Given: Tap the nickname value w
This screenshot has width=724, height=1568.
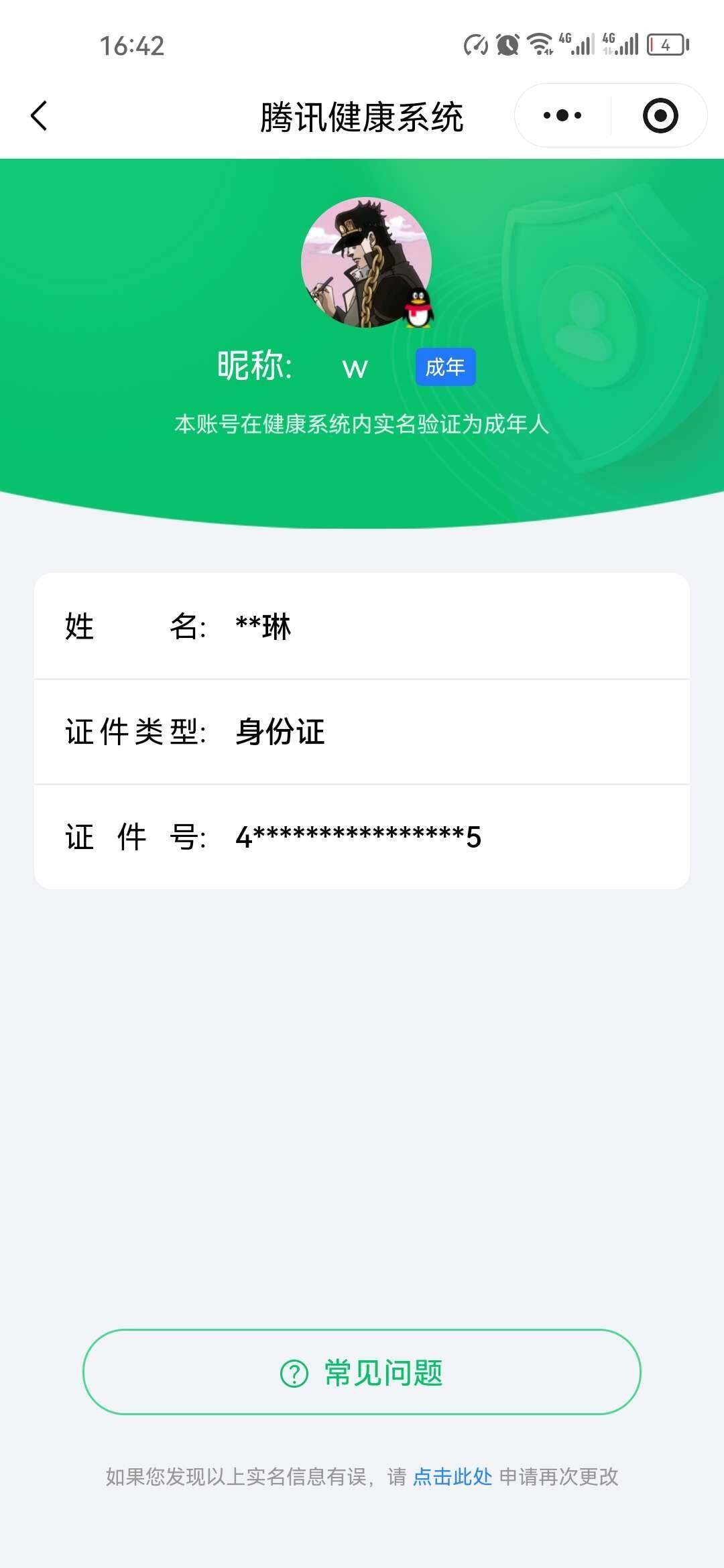Looking at the screenshot, I should (x=355, y=367).
